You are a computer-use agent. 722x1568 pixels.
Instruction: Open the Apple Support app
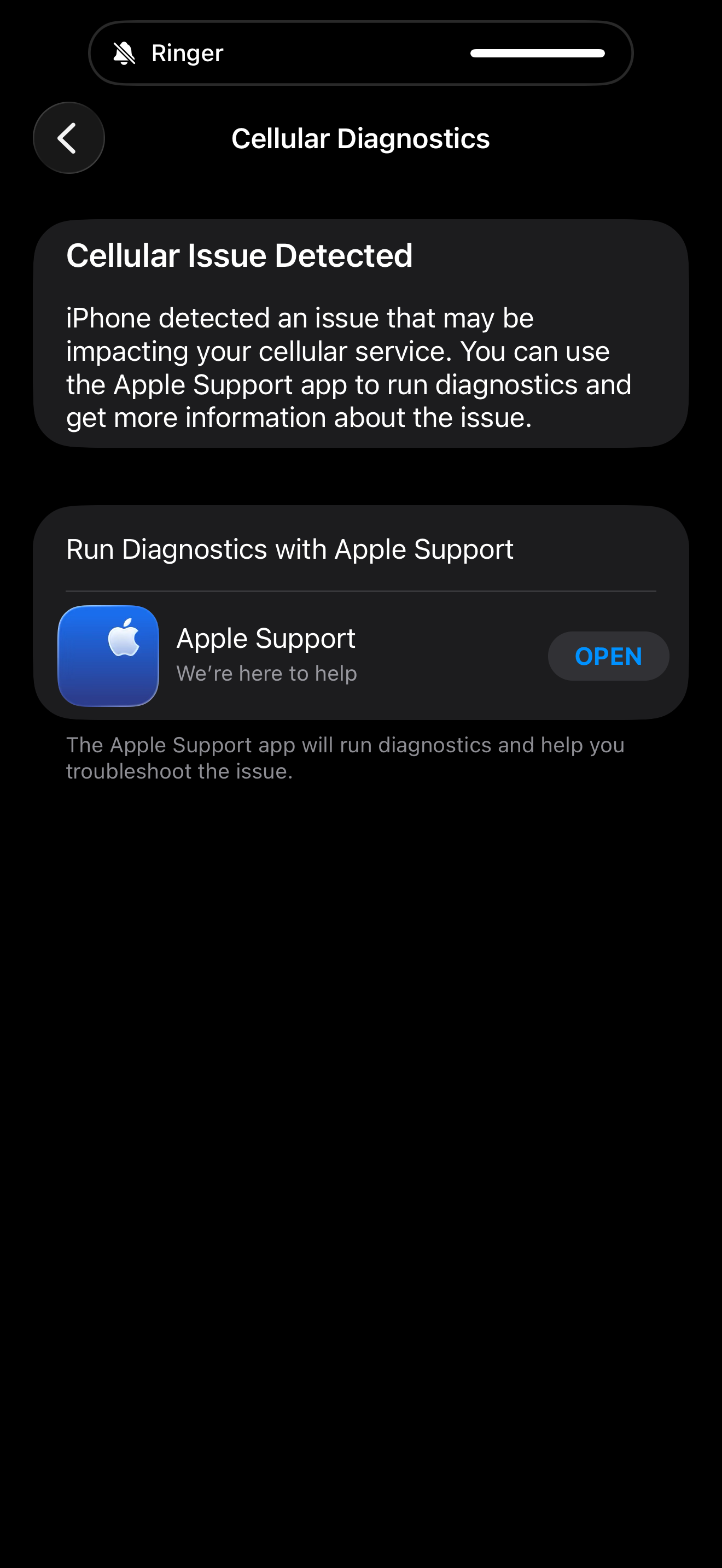pos(608,656)
